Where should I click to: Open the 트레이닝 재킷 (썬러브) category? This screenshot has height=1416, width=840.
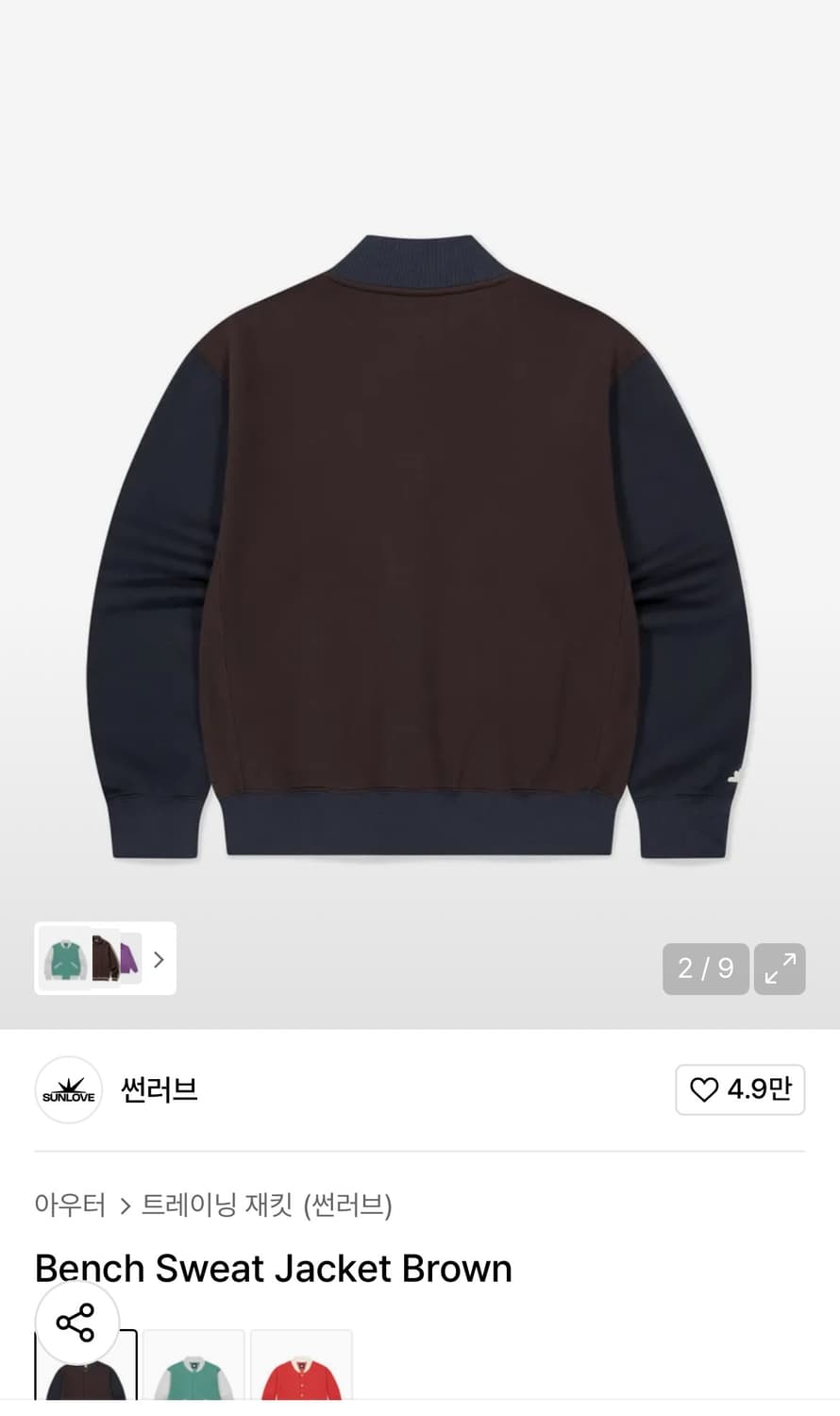tap(268, 1206)
